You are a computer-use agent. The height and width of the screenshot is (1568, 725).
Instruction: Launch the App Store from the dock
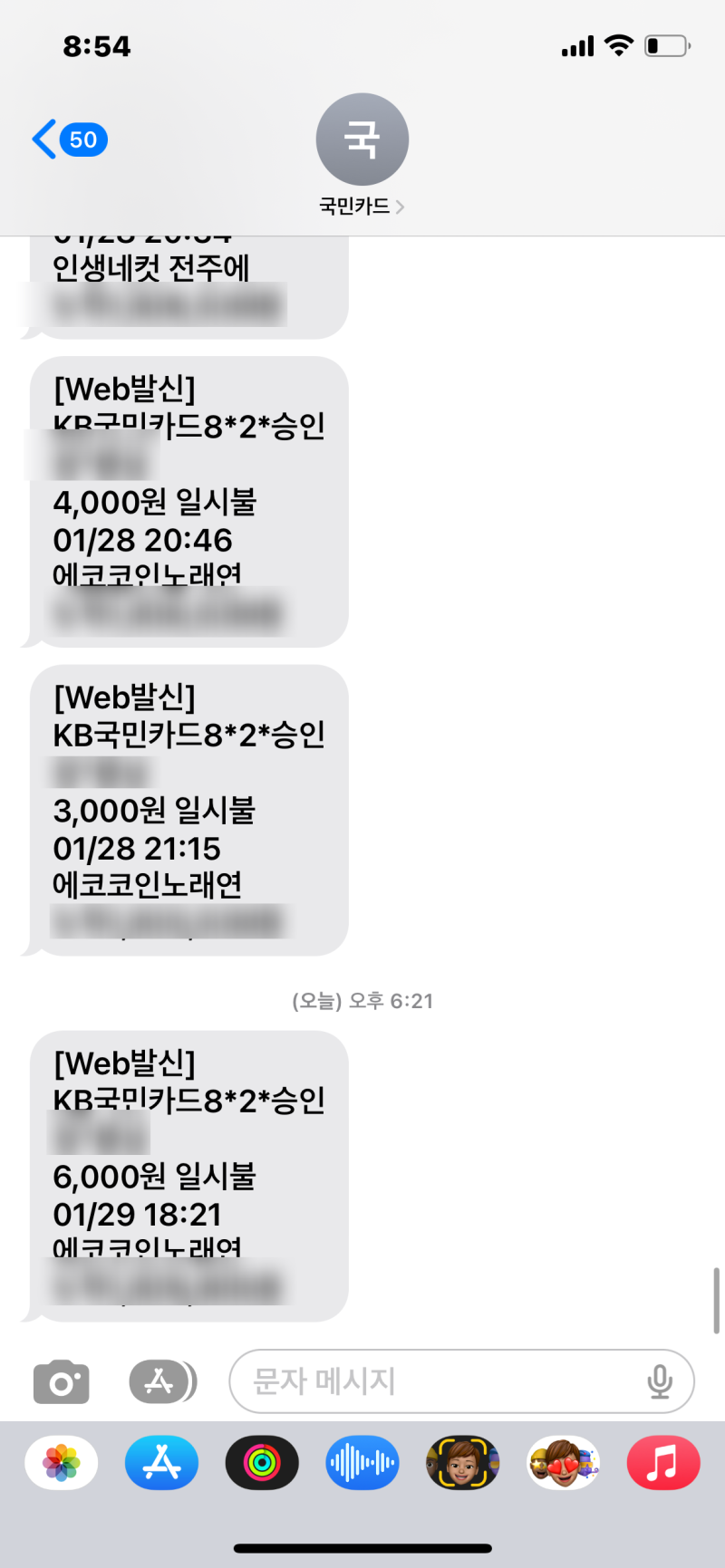point(161,1462)
